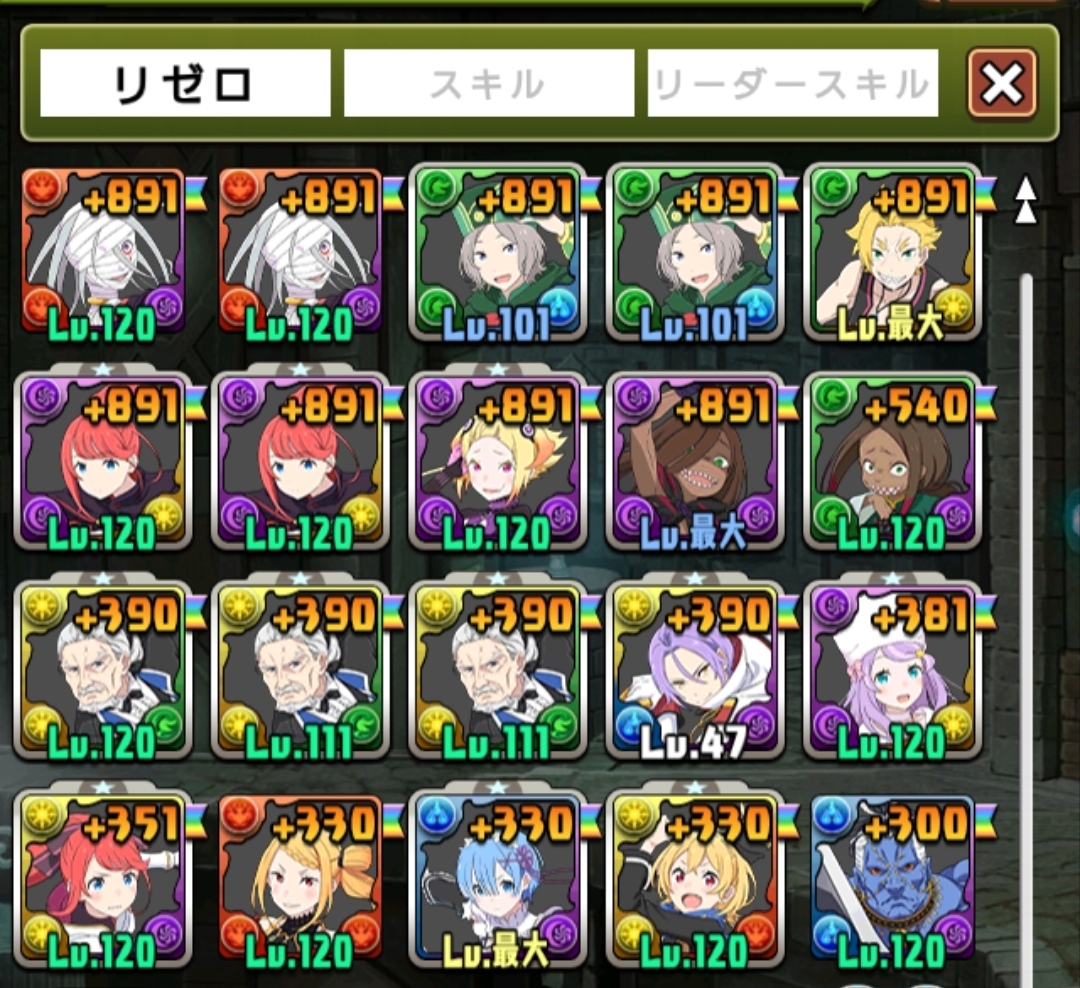Close the search filter panel
The height and width of the screenshot is (988, 1080).
coord(1001,84)
